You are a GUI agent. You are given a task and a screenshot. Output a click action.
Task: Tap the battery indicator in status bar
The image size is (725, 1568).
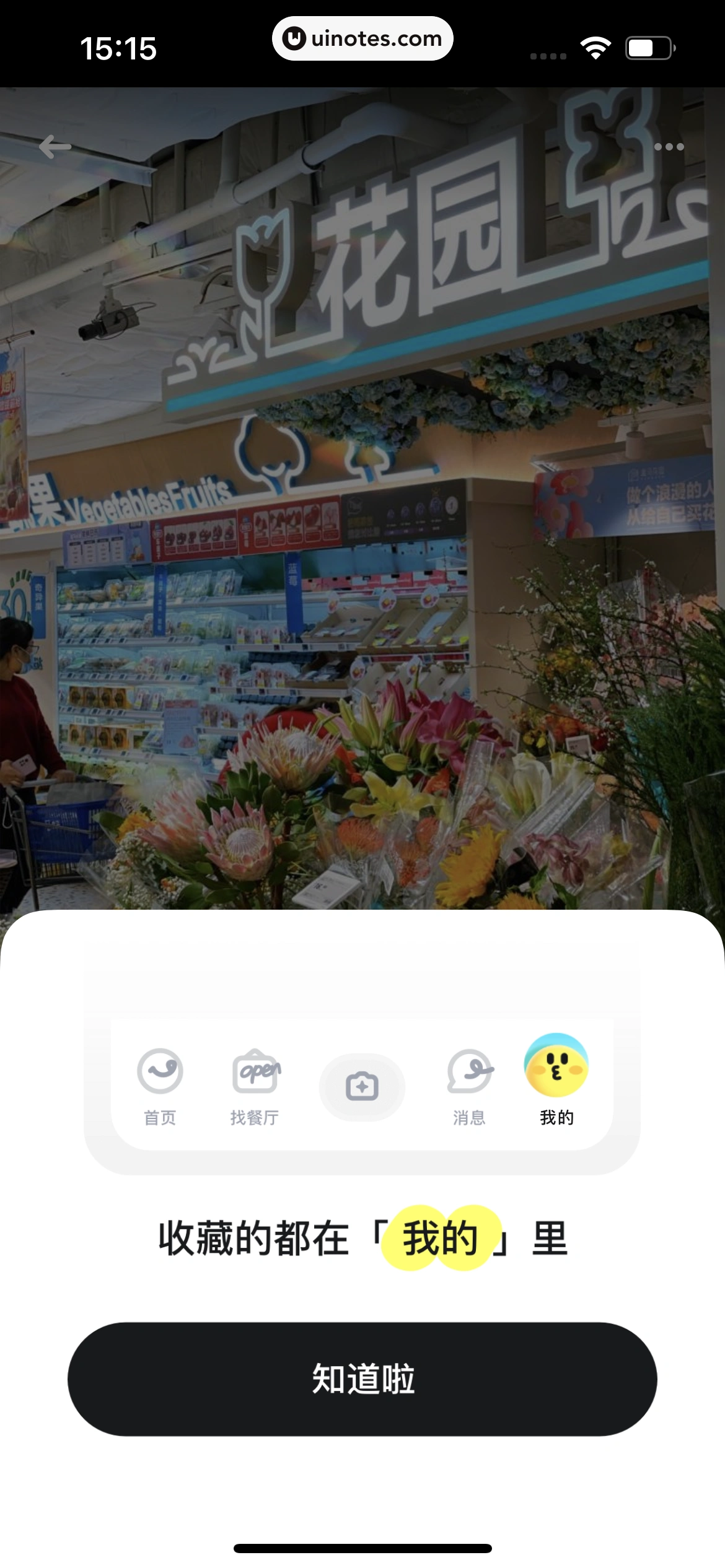[x=648, y=46]
